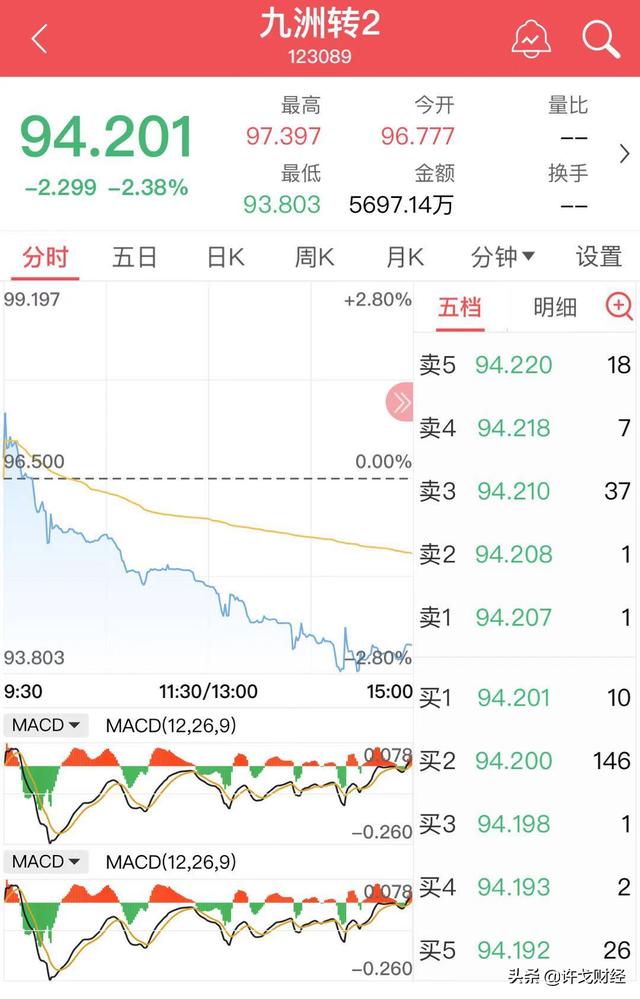Change the second MACD indicator dropdown

[47, 861]
